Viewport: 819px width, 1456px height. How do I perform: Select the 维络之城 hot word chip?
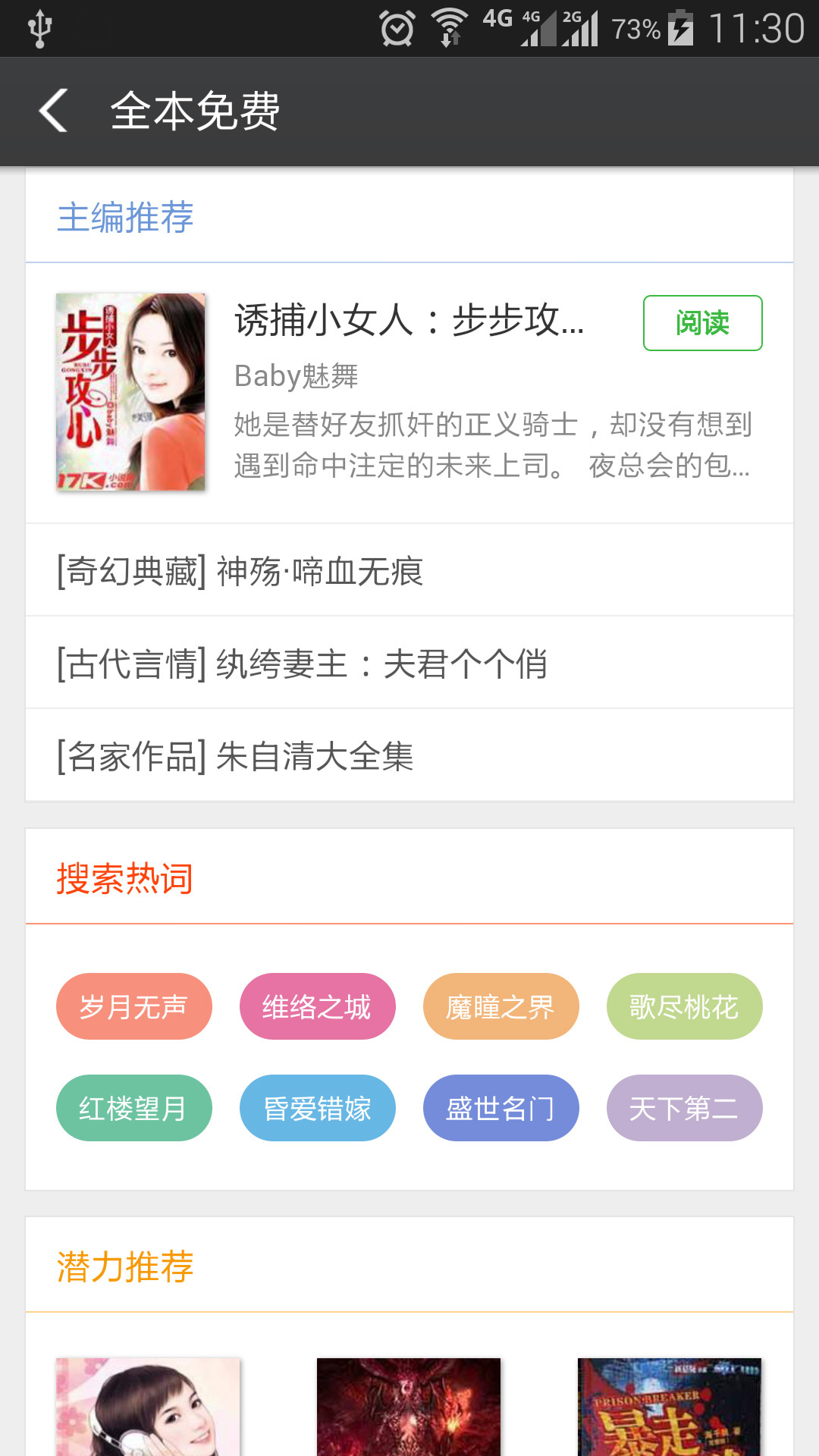tap(317, 1006)
